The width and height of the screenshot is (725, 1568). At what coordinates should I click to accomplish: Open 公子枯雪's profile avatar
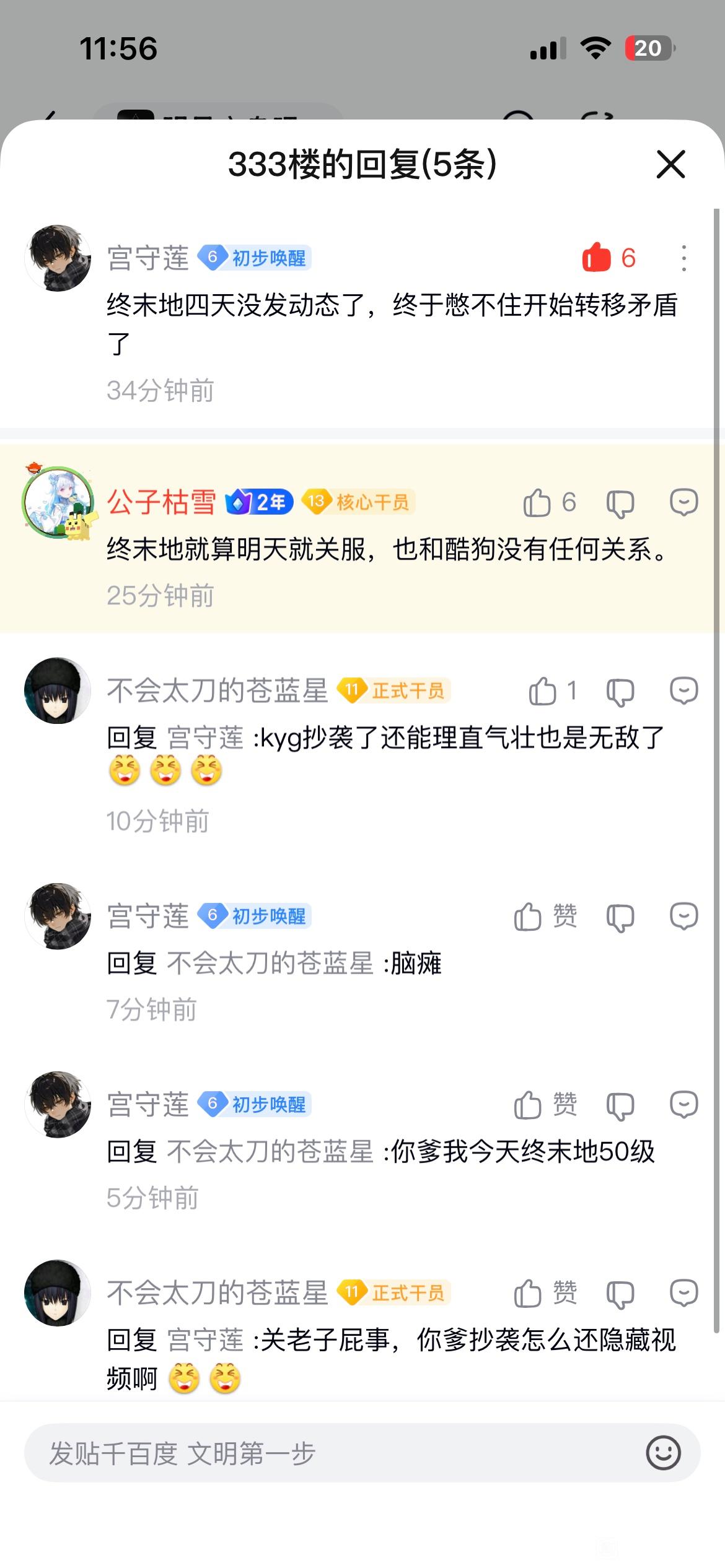click(58, 503)
